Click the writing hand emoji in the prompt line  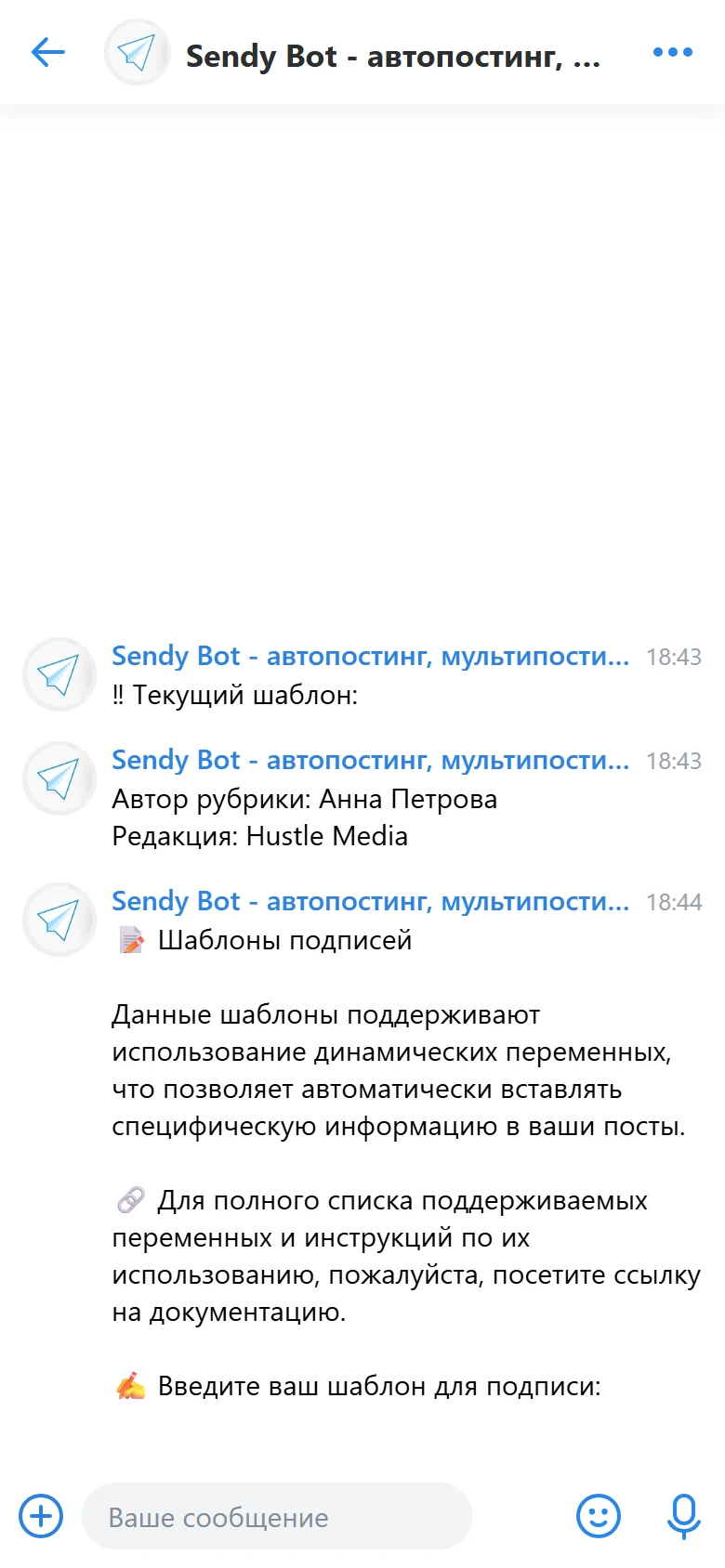coord(130,1385)
